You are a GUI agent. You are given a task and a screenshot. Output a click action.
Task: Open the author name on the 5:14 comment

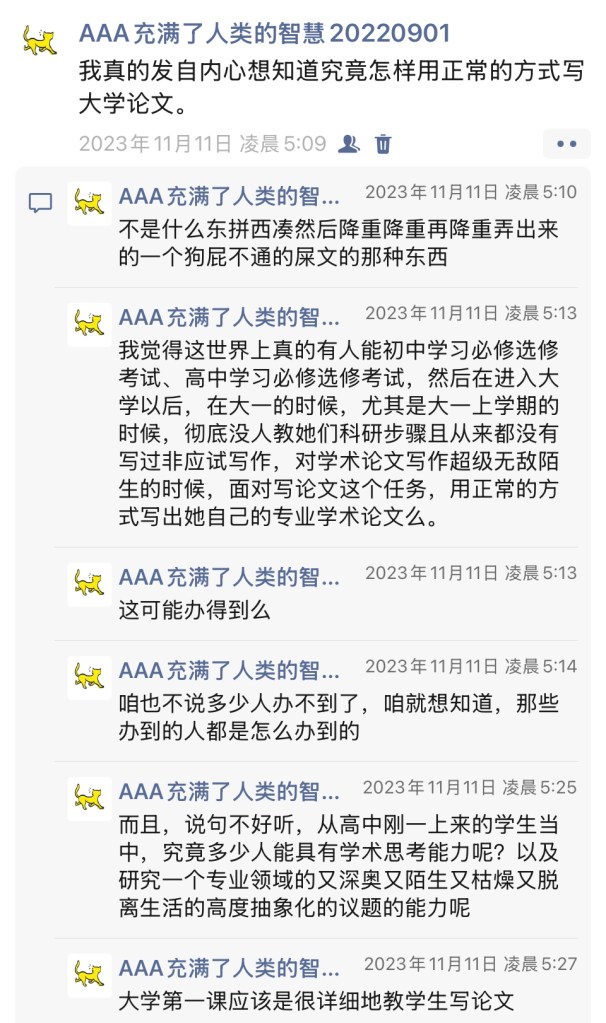tap(229, 668)
